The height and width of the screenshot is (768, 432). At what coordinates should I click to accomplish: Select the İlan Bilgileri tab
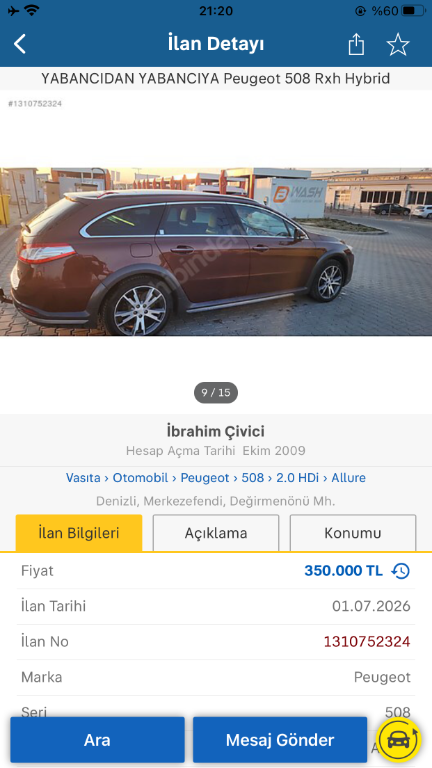(79, 533)
